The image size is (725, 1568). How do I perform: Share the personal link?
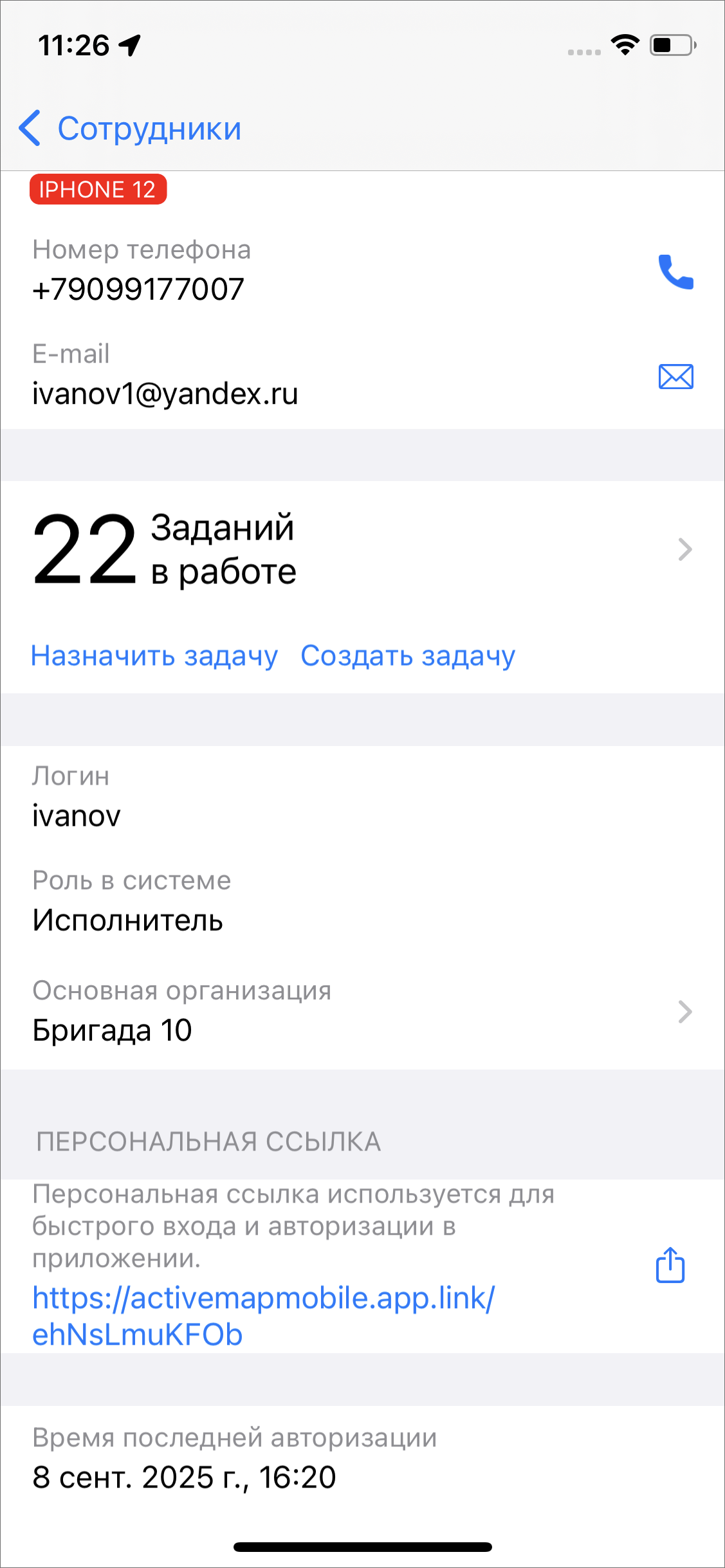coord(670,1264)
